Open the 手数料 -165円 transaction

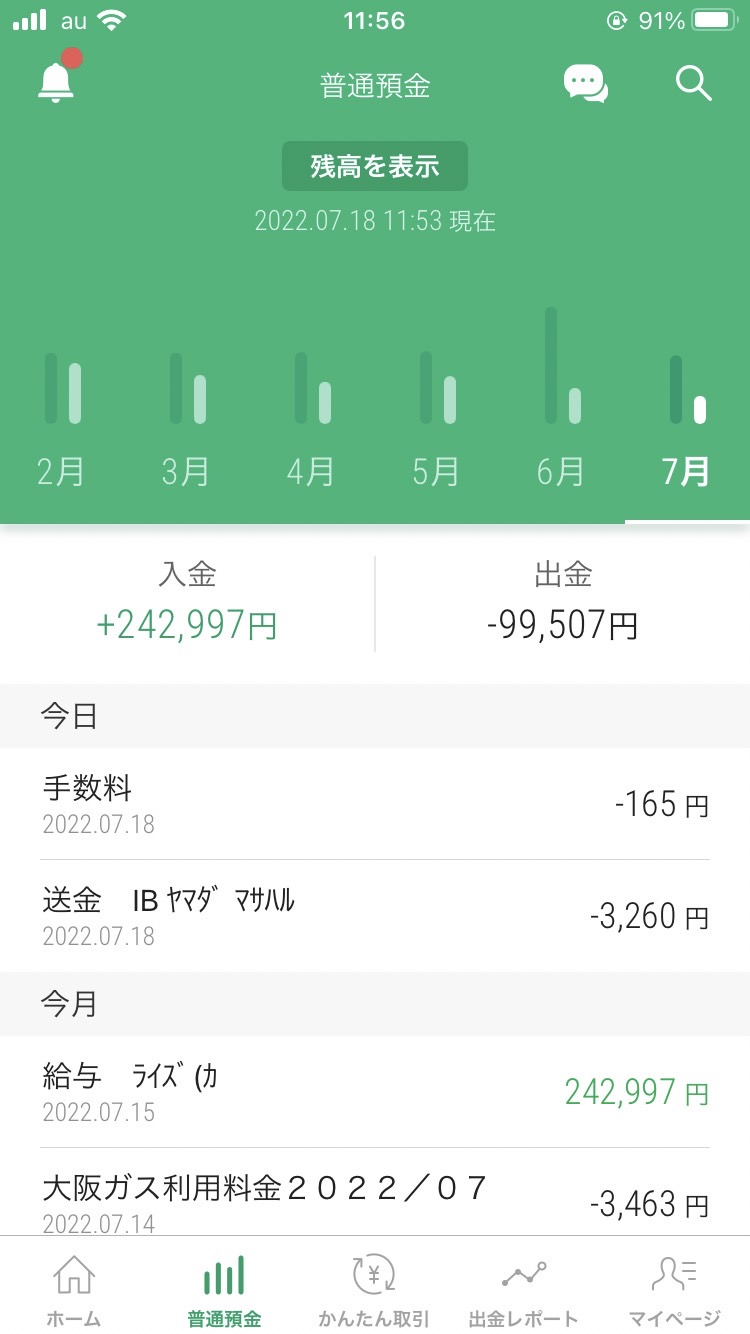(x=375, y=804)
